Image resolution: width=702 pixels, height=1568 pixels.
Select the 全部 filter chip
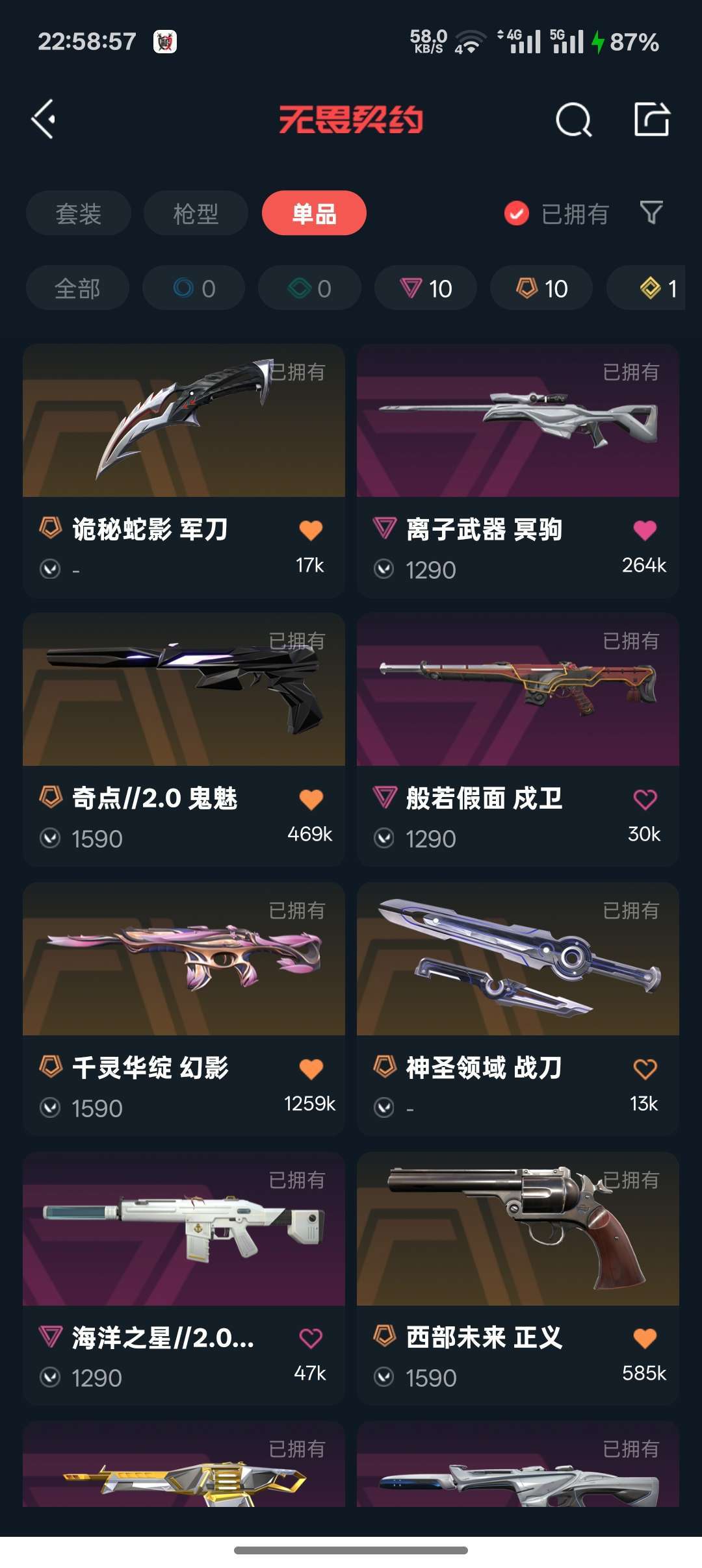click(x=77, y=288)
